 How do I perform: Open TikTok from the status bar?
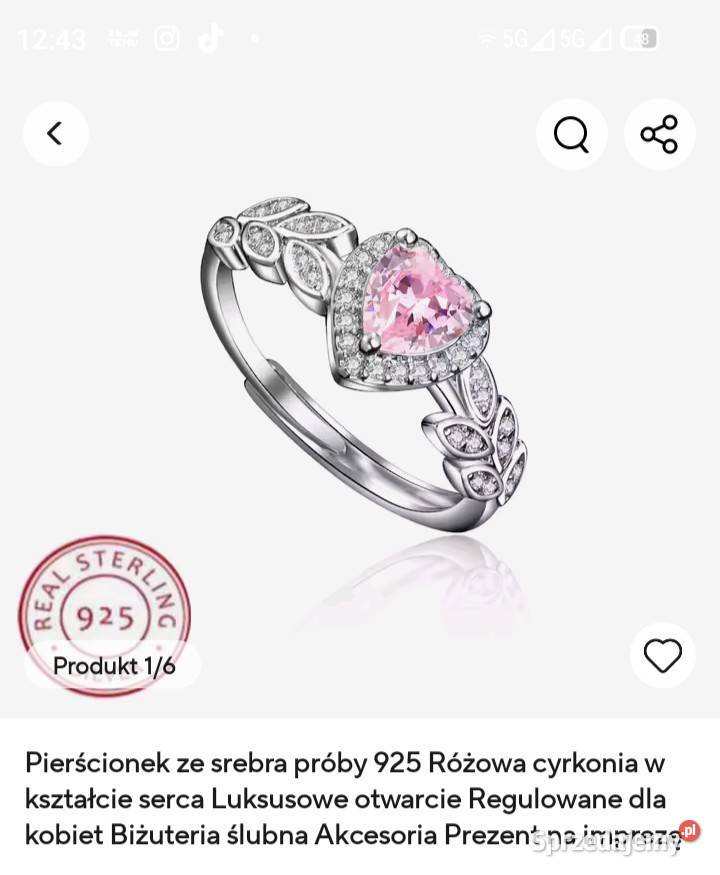click(208, 38)
